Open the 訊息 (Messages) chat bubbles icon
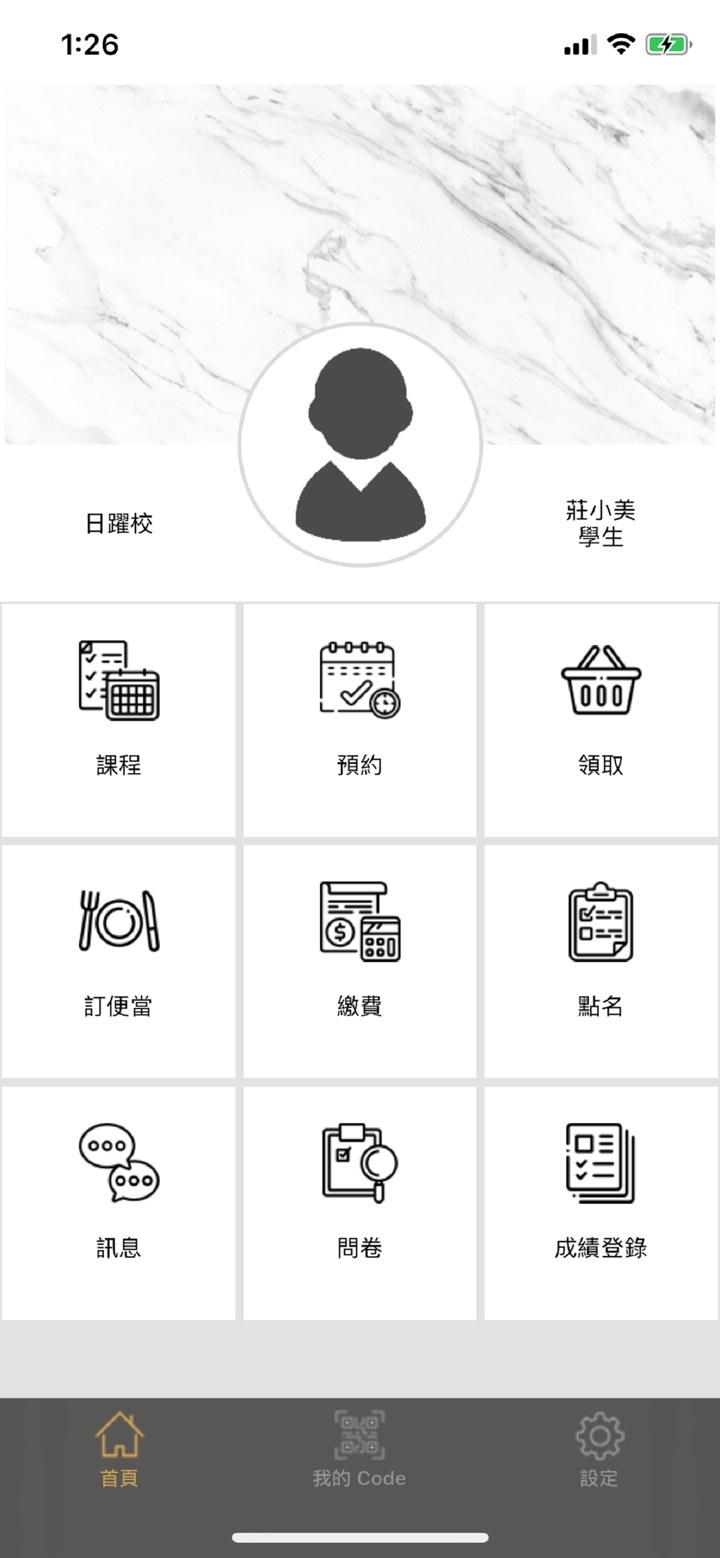The height and width of the screenshot is (1558, 720). click(x=118, y=1163)
